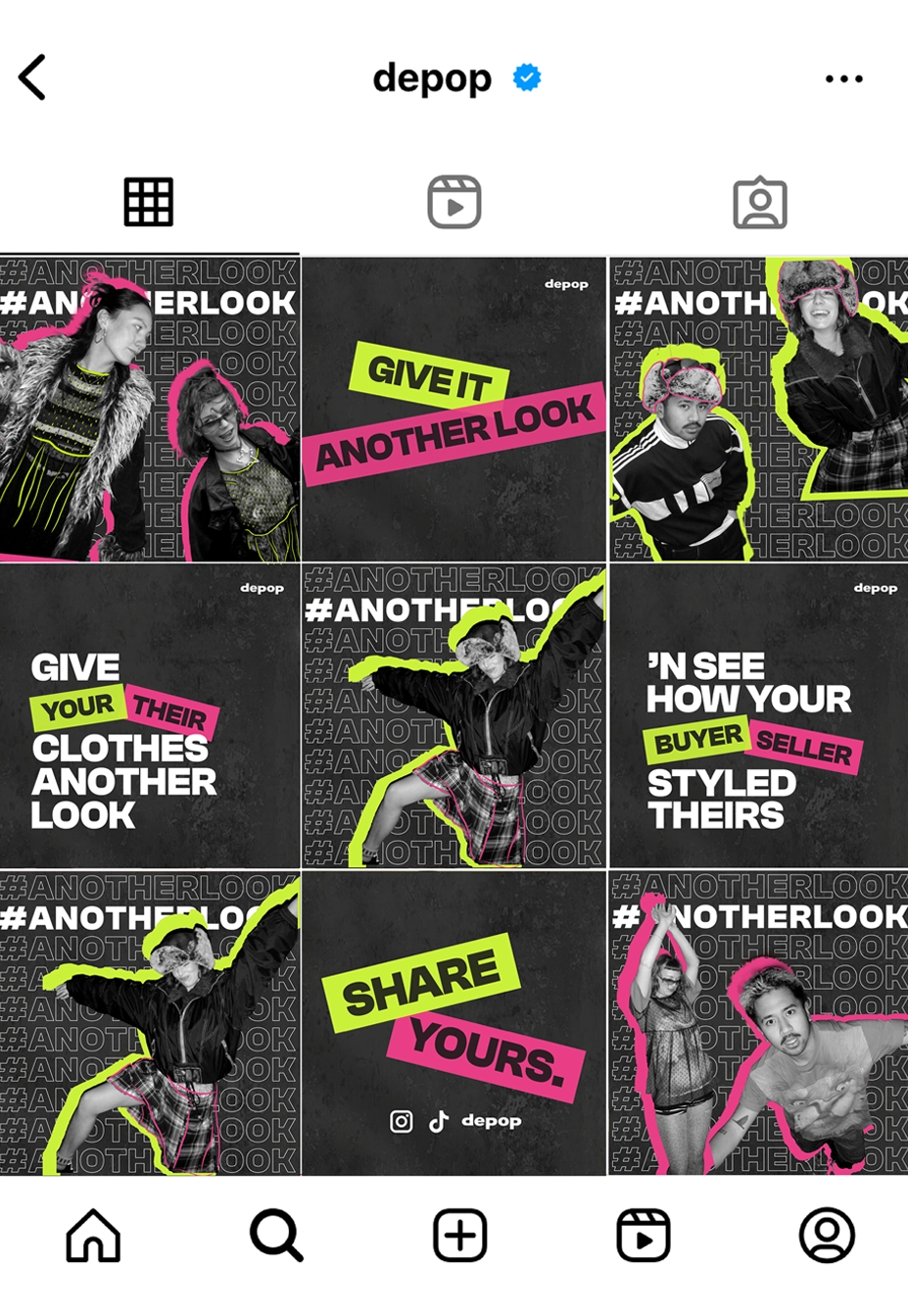Go to the Home feed

(x=93, y=1235)
